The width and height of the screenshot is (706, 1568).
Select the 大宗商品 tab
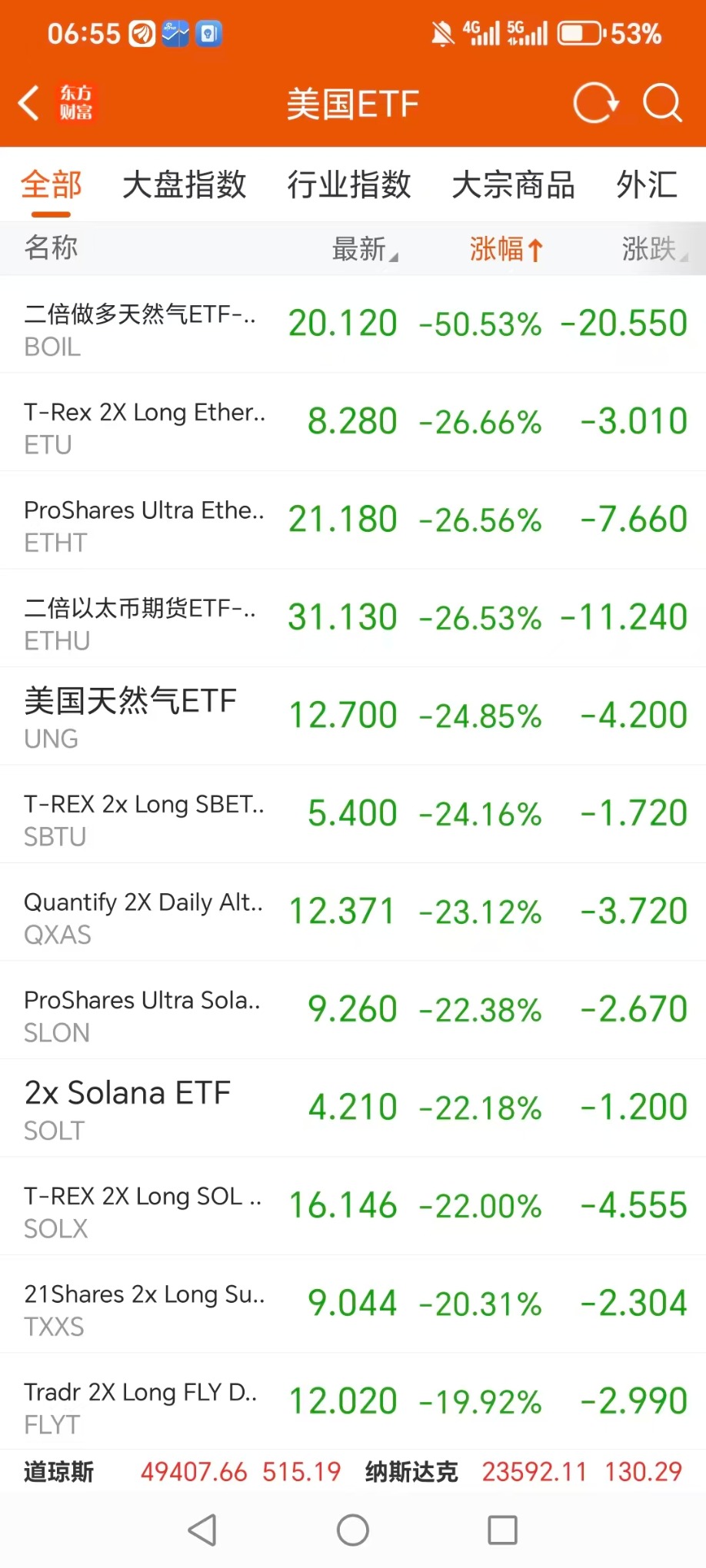(x=513, y=185)
